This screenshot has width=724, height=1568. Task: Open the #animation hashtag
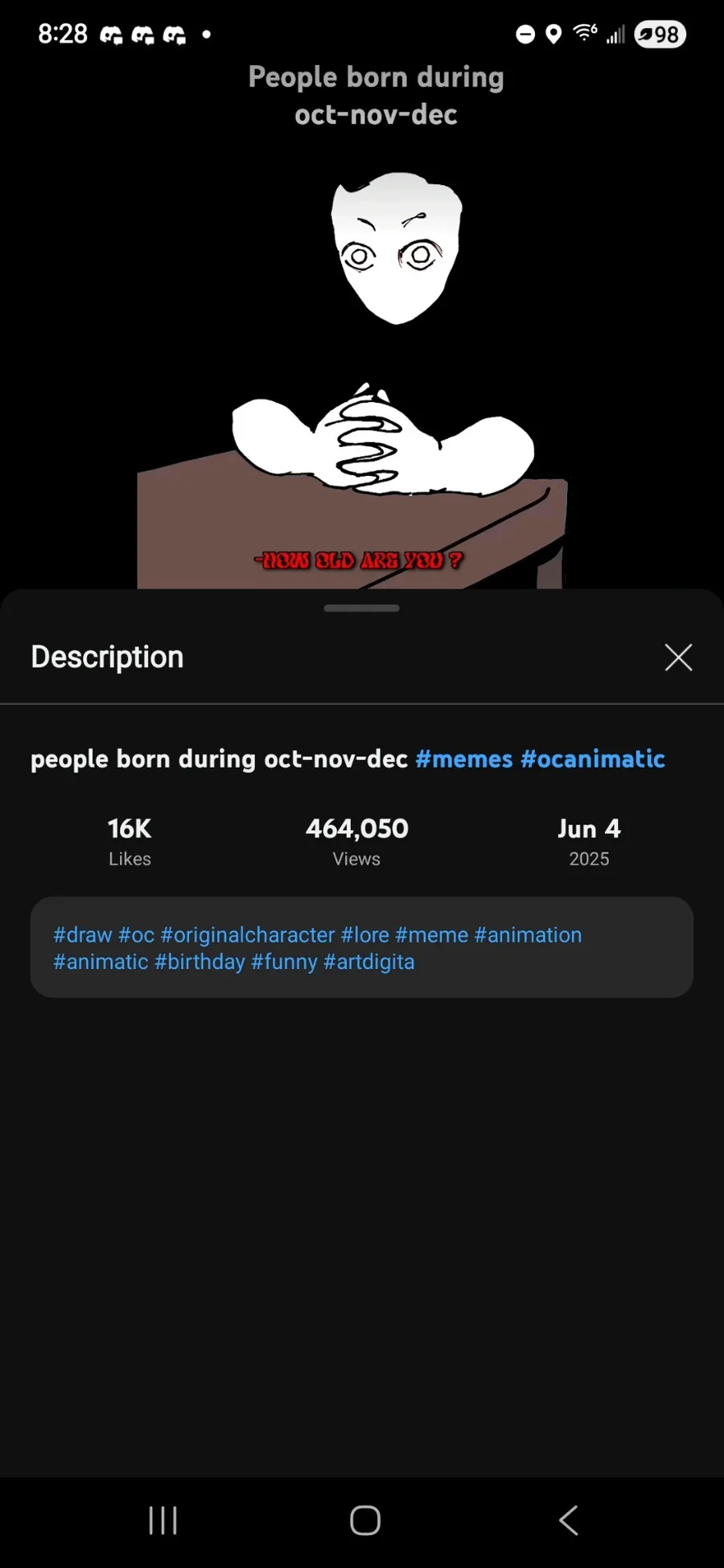coord(528,935)
